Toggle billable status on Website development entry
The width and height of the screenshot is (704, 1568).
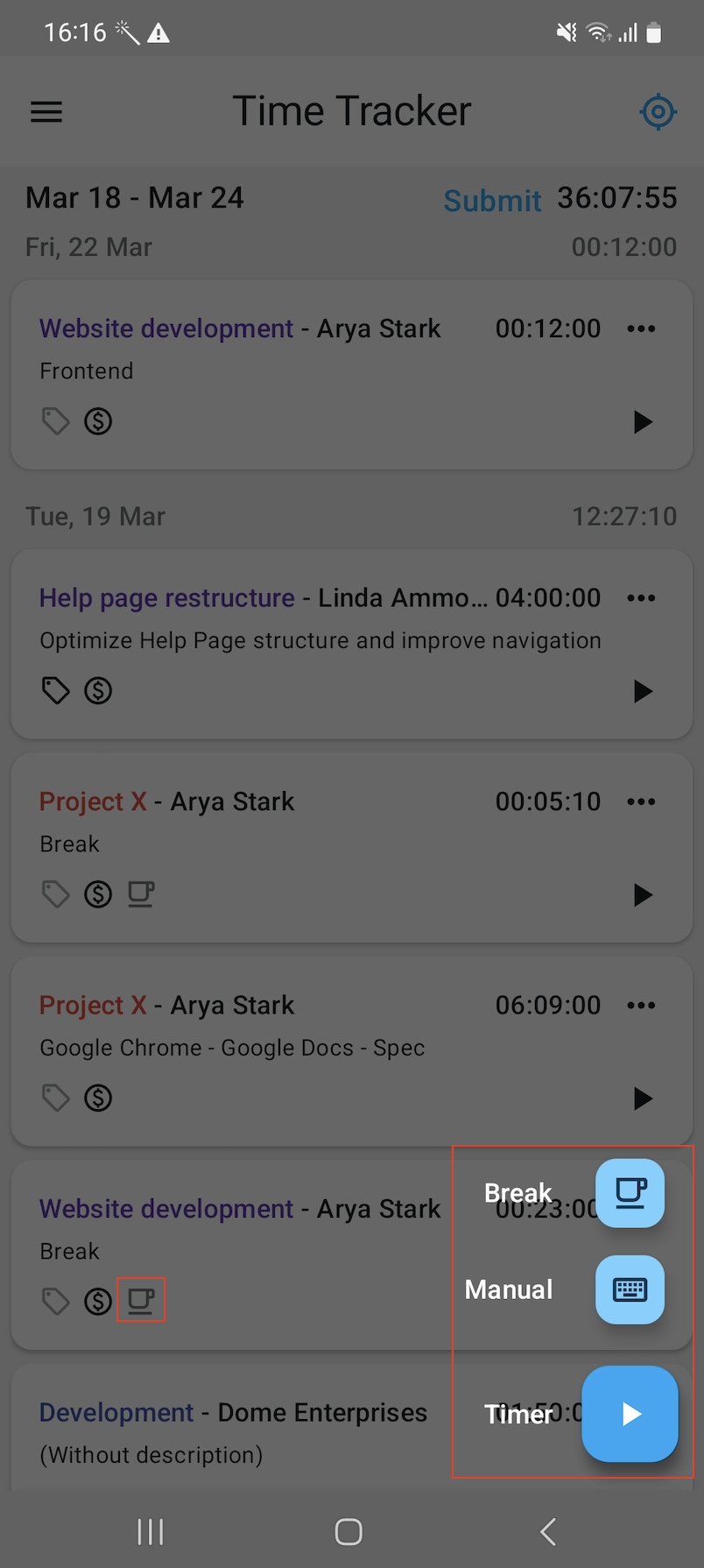pos(98,421)
